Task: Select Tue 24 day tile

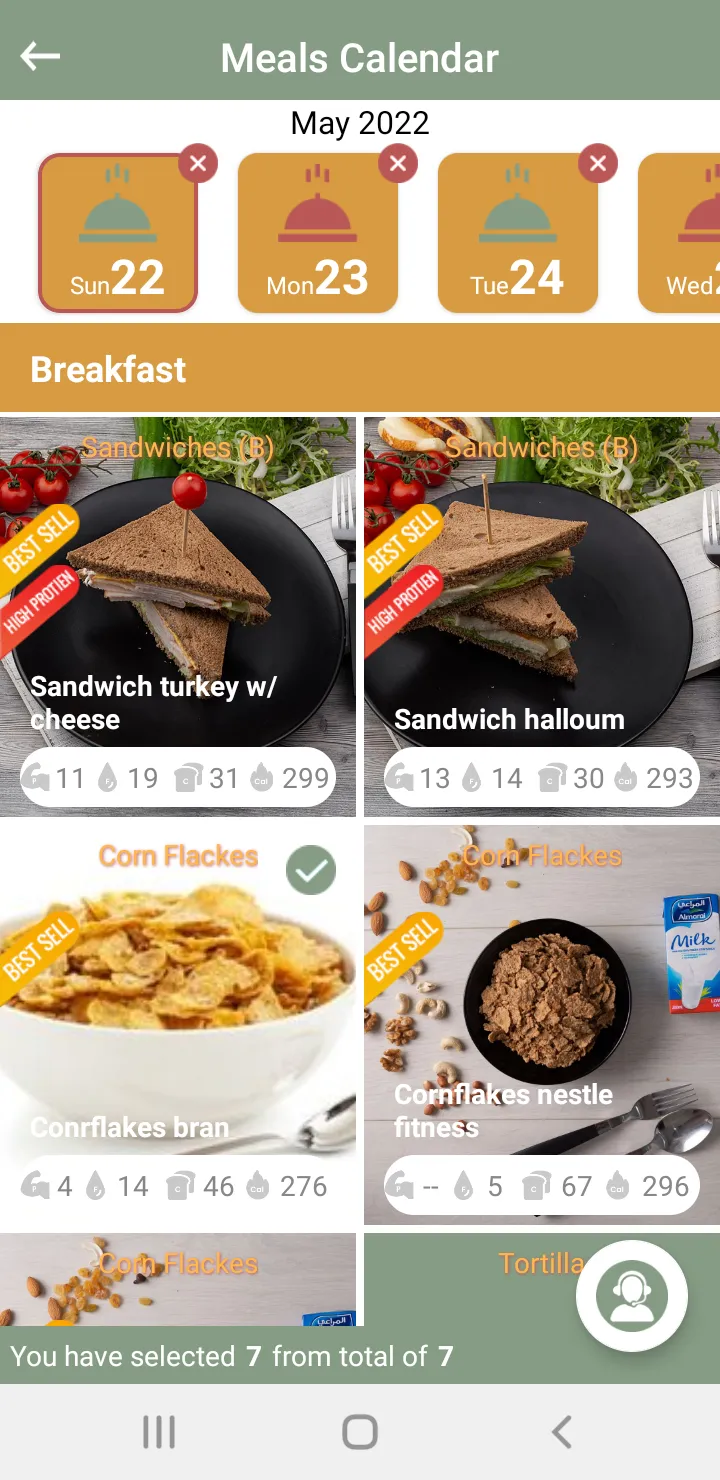Action: pyautogui.click(x=518, y=233)
